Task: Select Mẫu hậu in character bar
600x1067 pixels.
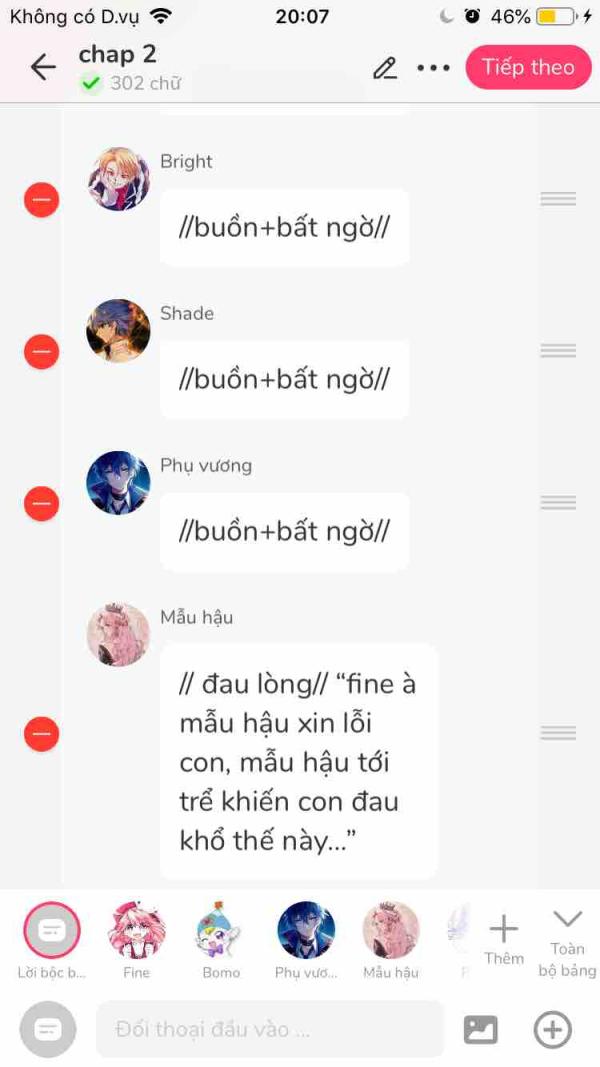Action: tap(391, 931)
